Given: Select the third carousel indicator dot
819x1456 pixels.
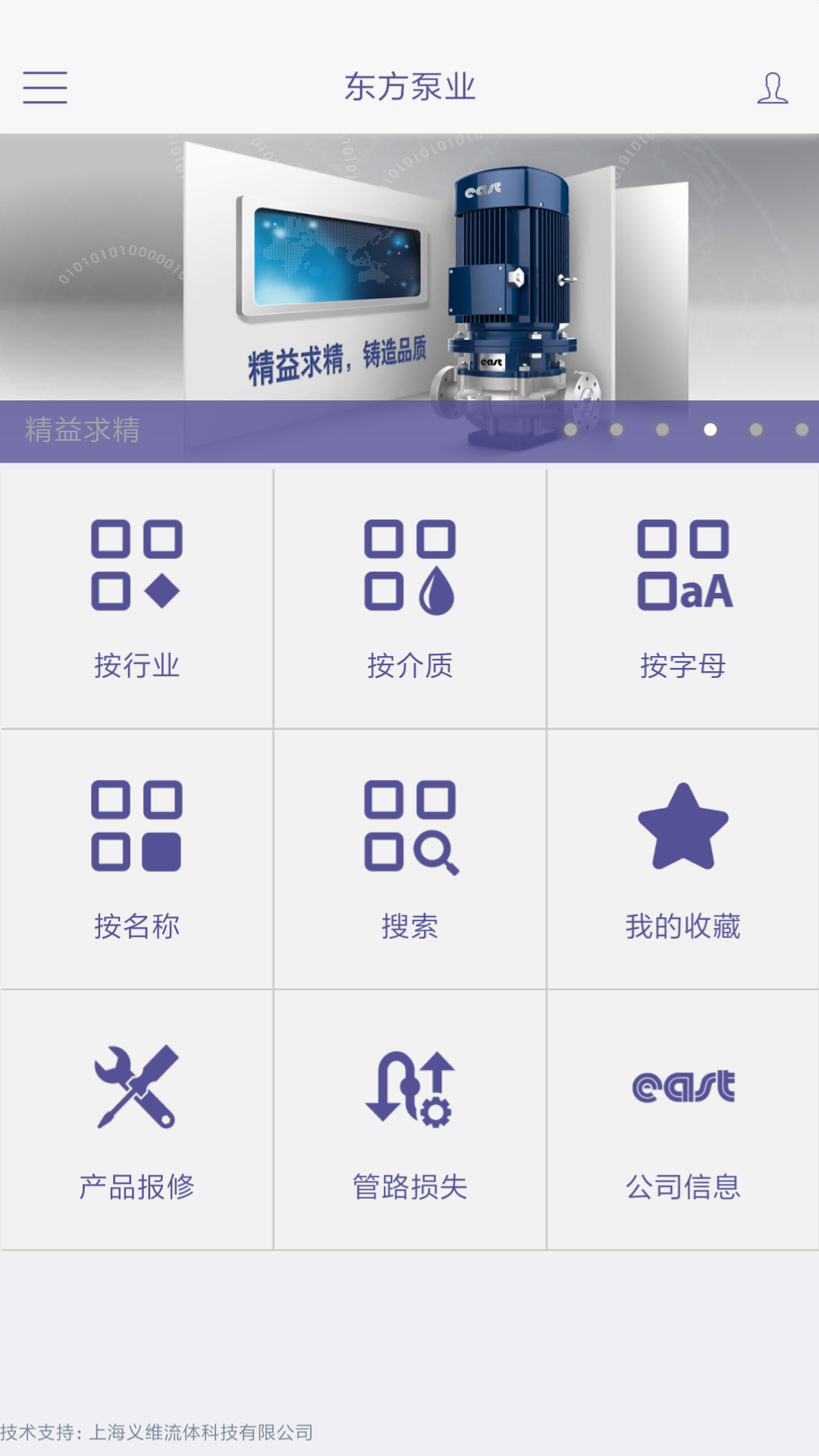Looking at the screenshot, I should (x=661, y=428).
